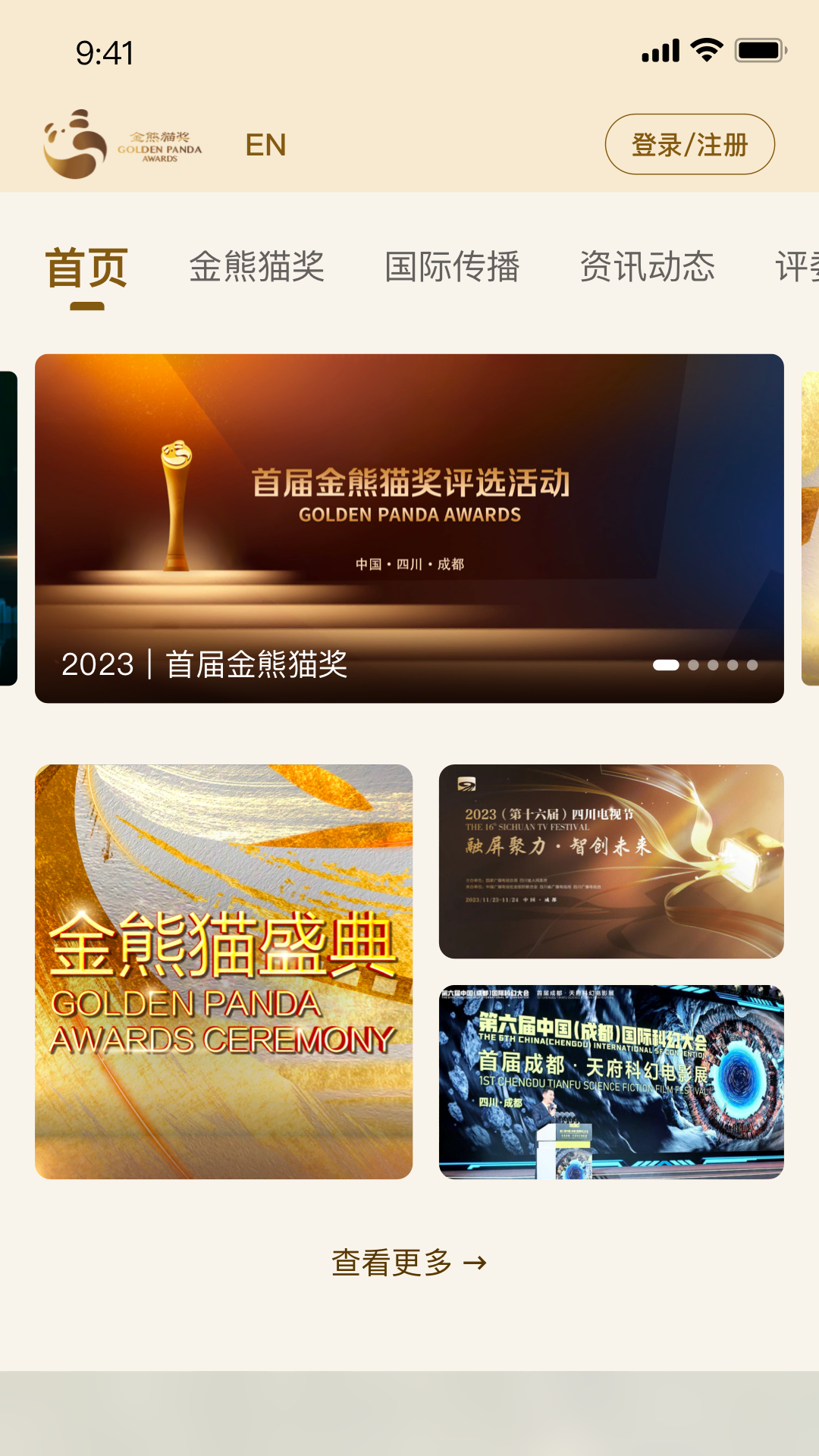Select the 首页 tab
The height and width of the screenshot is (1456, 819).
point(87,268)
